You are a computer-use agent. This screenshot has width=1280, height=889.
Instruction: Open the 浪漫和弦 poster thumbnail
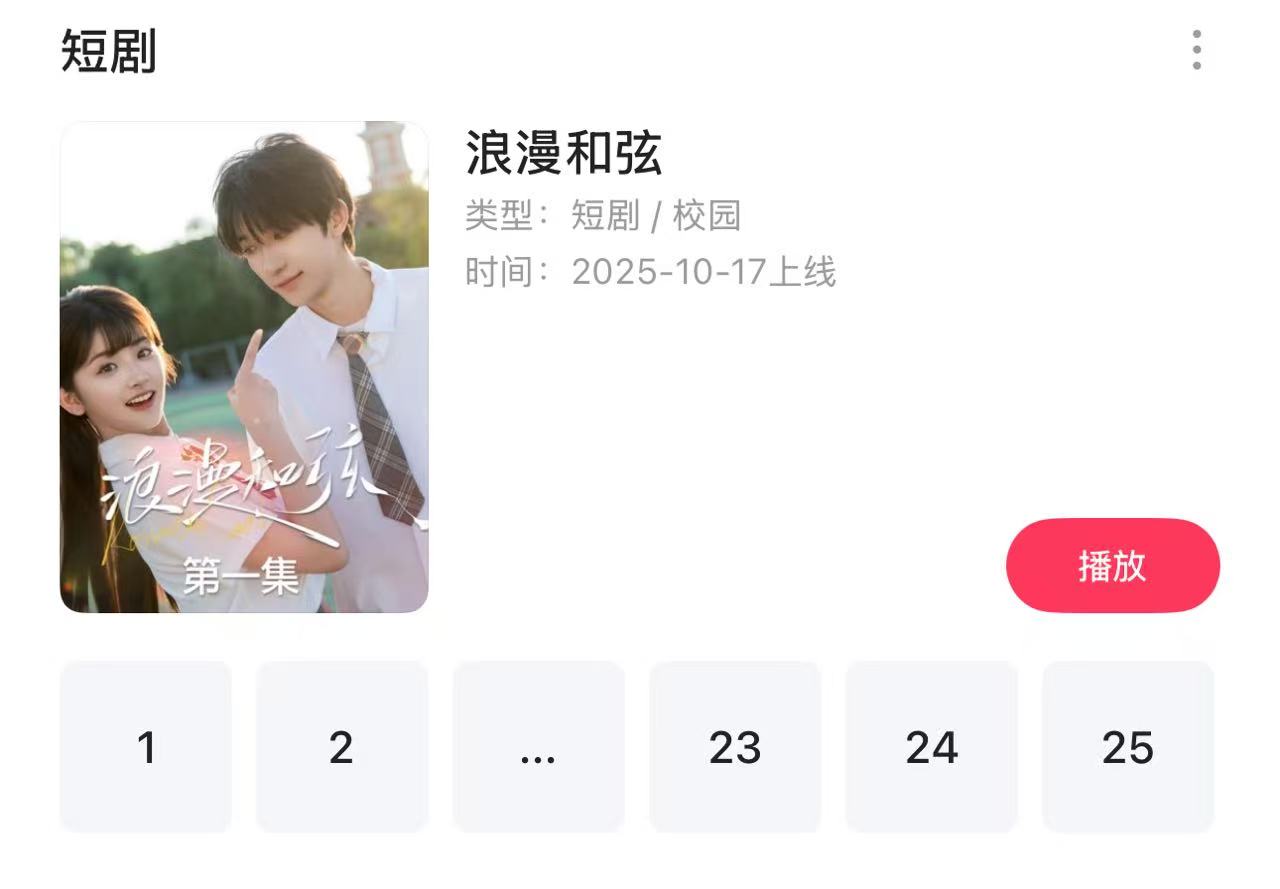[244, 367]
